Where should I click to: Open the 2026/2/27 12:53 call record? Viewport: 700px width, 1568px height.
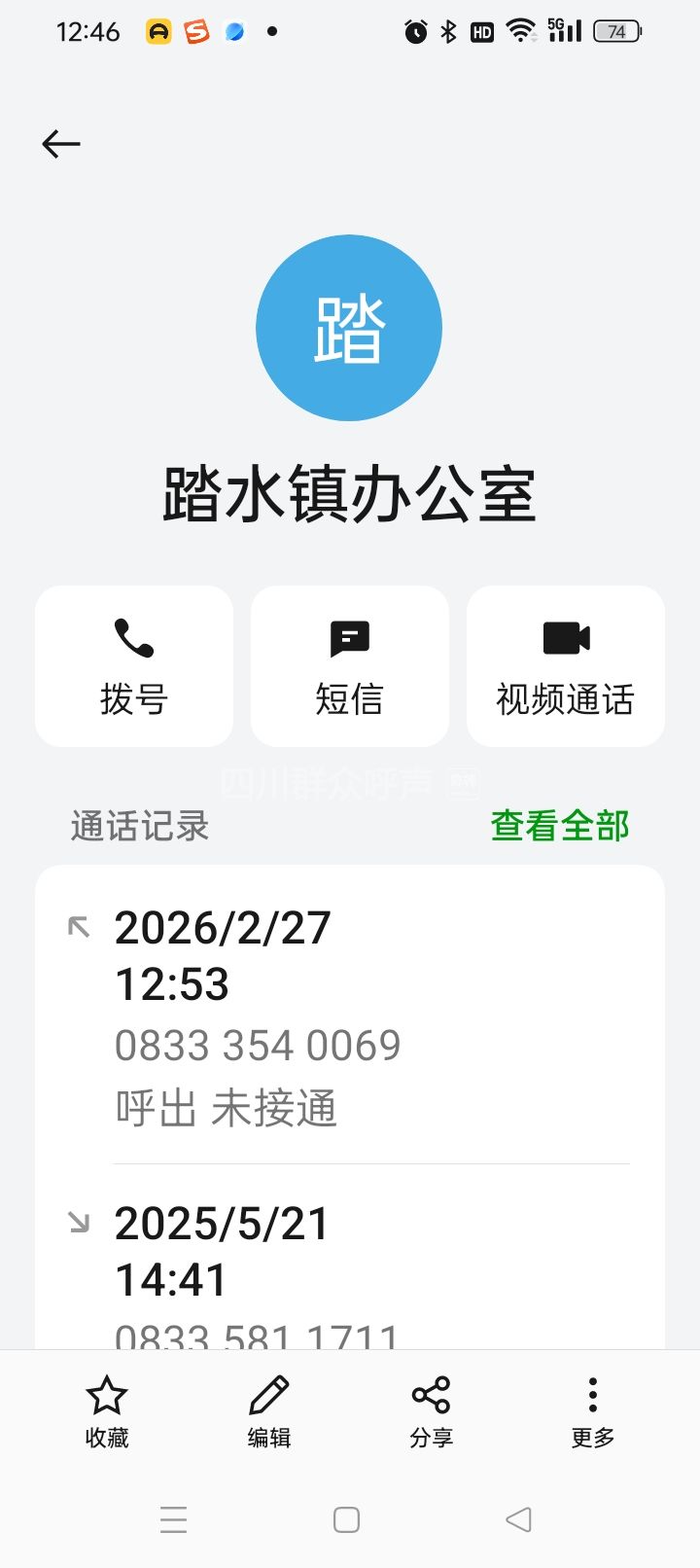point(350,1016)
